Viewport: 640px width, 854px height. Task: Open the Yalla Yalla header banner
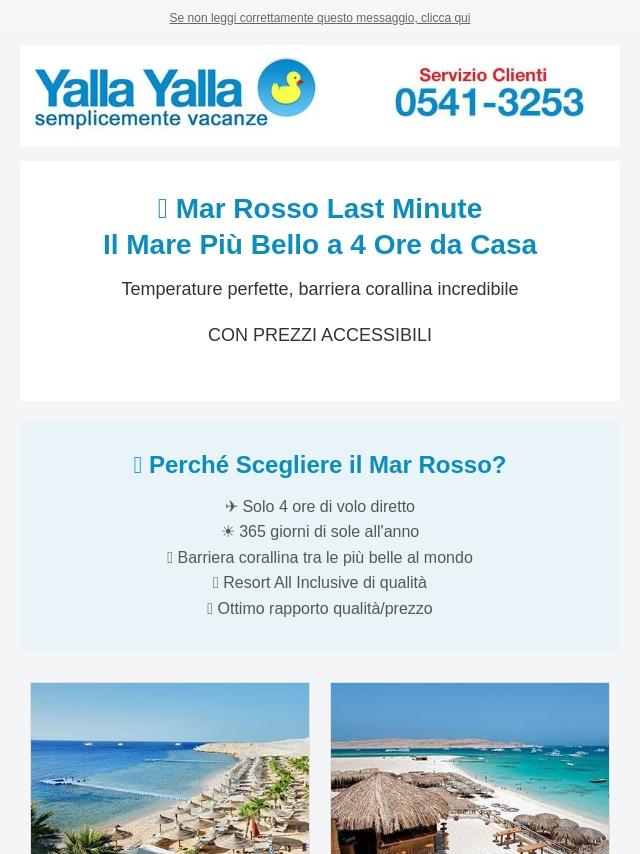[x=319, y=96]
